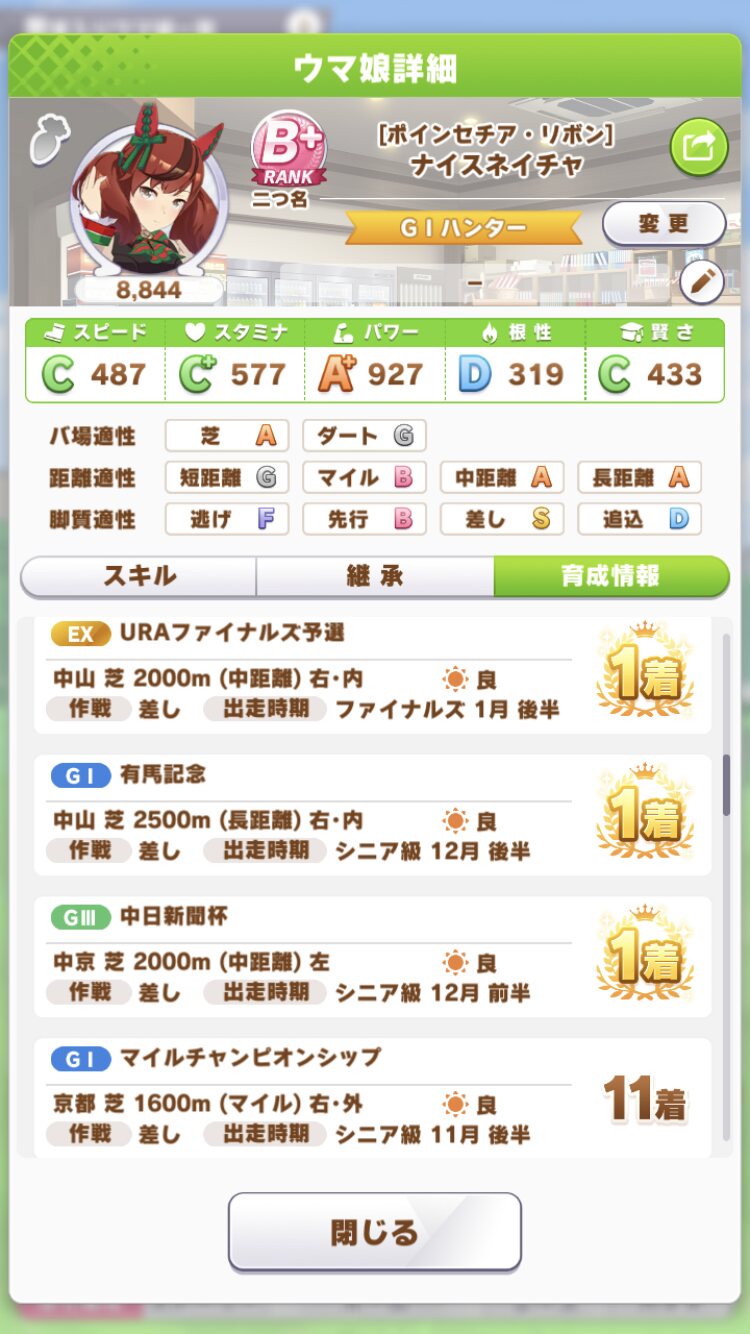Switch to the 継承 tab

pos(375,577)
